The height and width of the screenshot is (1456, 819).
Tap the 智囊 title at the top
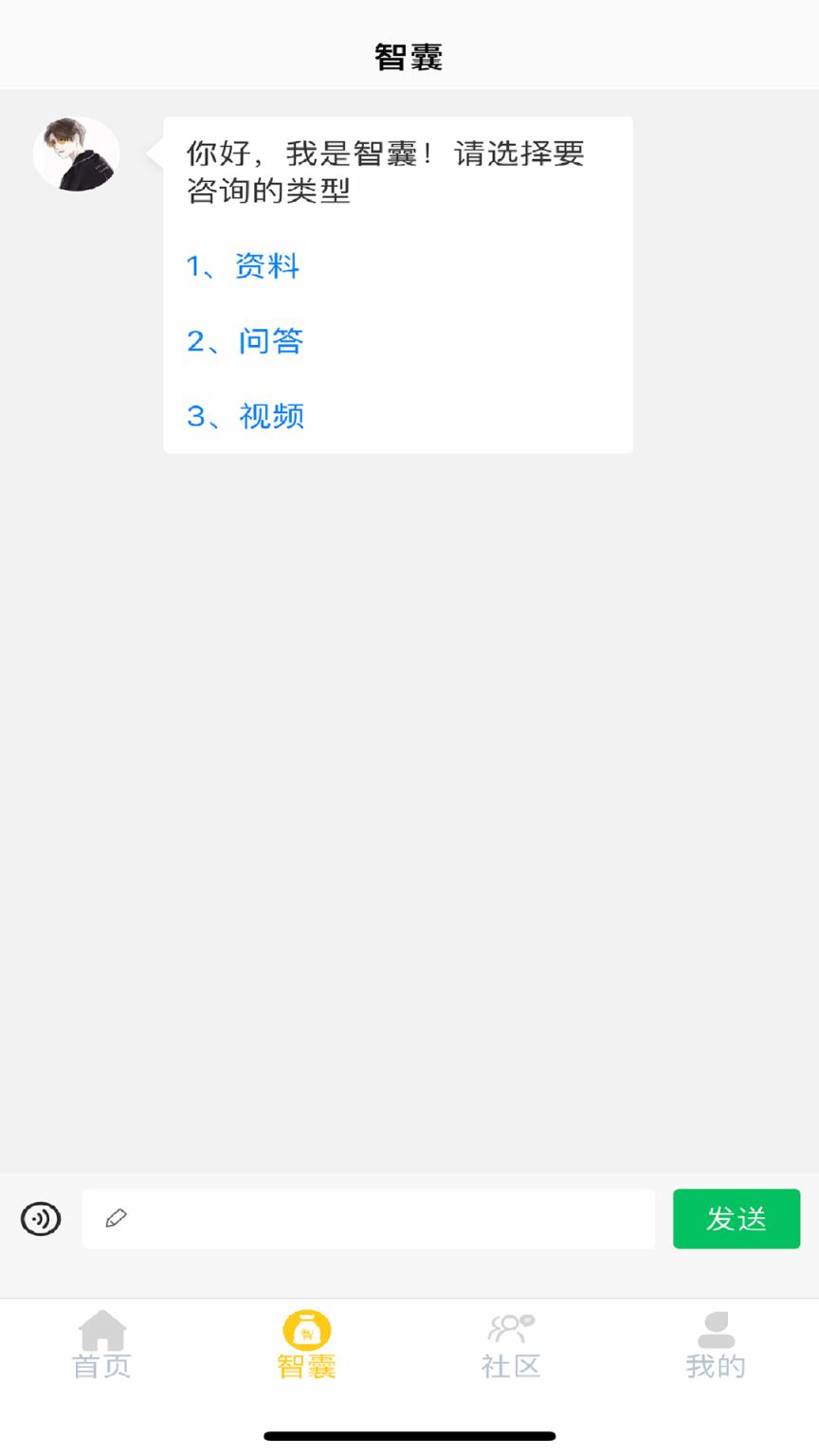coord(408,54)
